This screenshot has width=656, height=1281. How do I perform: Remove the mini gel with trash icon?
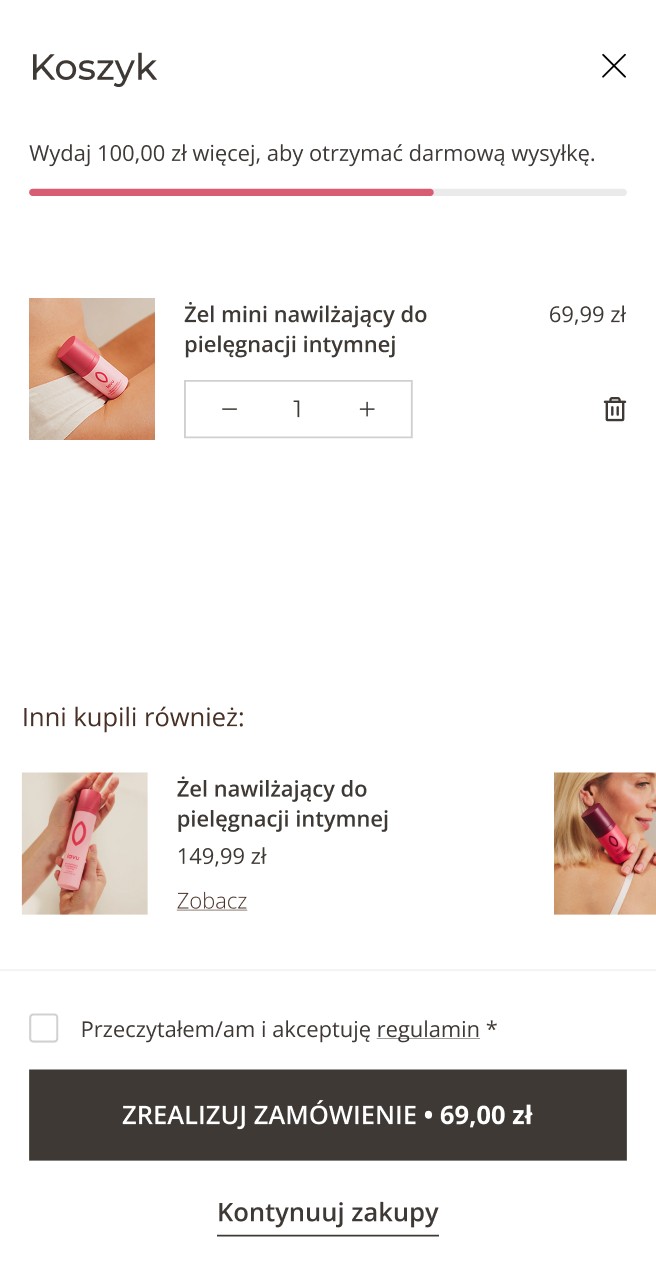pos(614,409)
